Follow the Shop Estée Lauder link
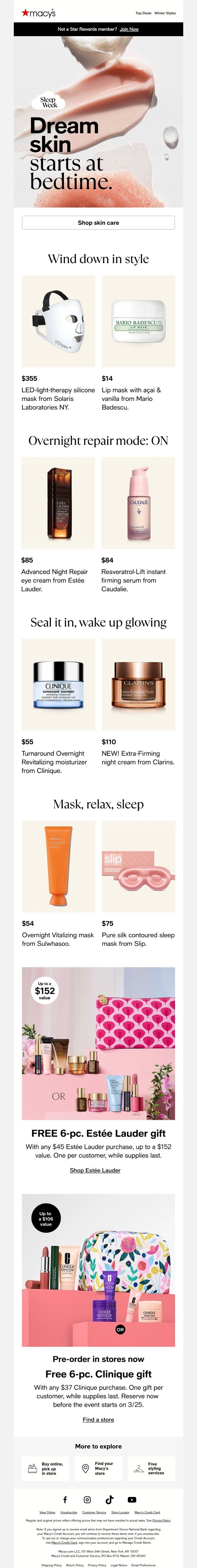This screenshot has width=197, height=1568. tap(95, 1170)
